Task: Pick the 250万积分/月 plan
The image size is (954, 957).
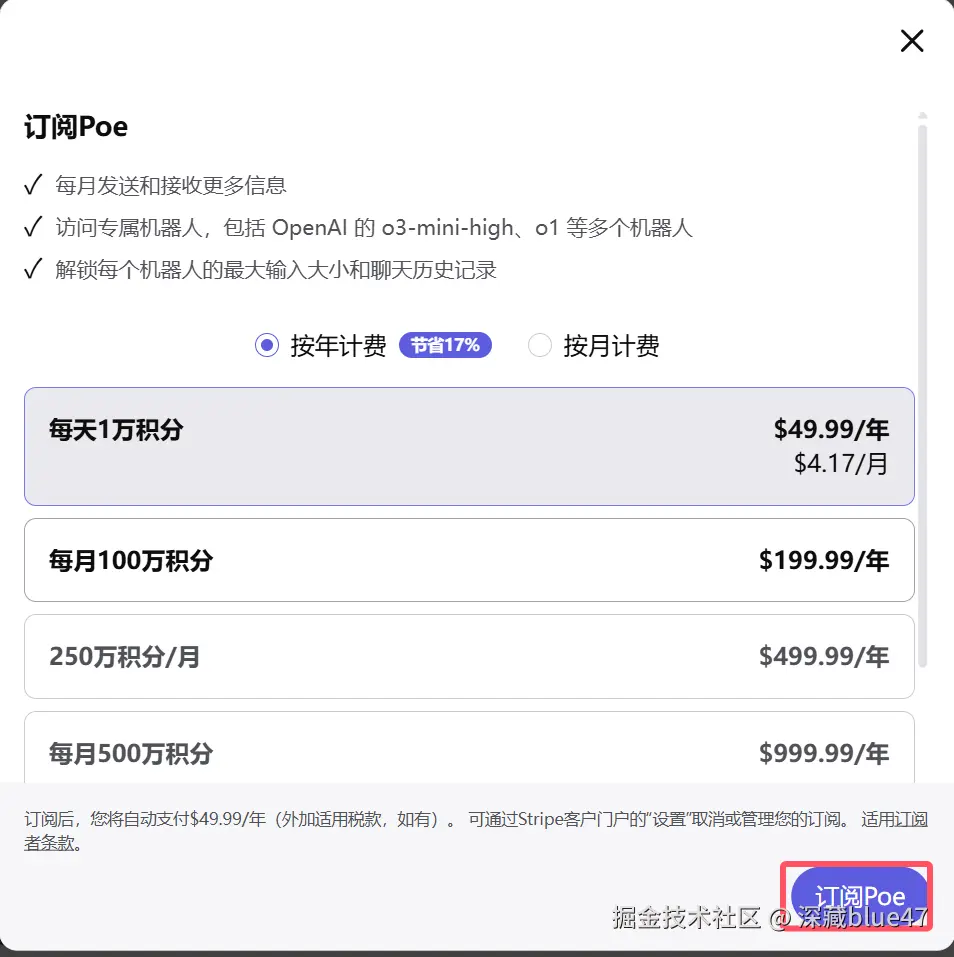Action: (468, 656)
